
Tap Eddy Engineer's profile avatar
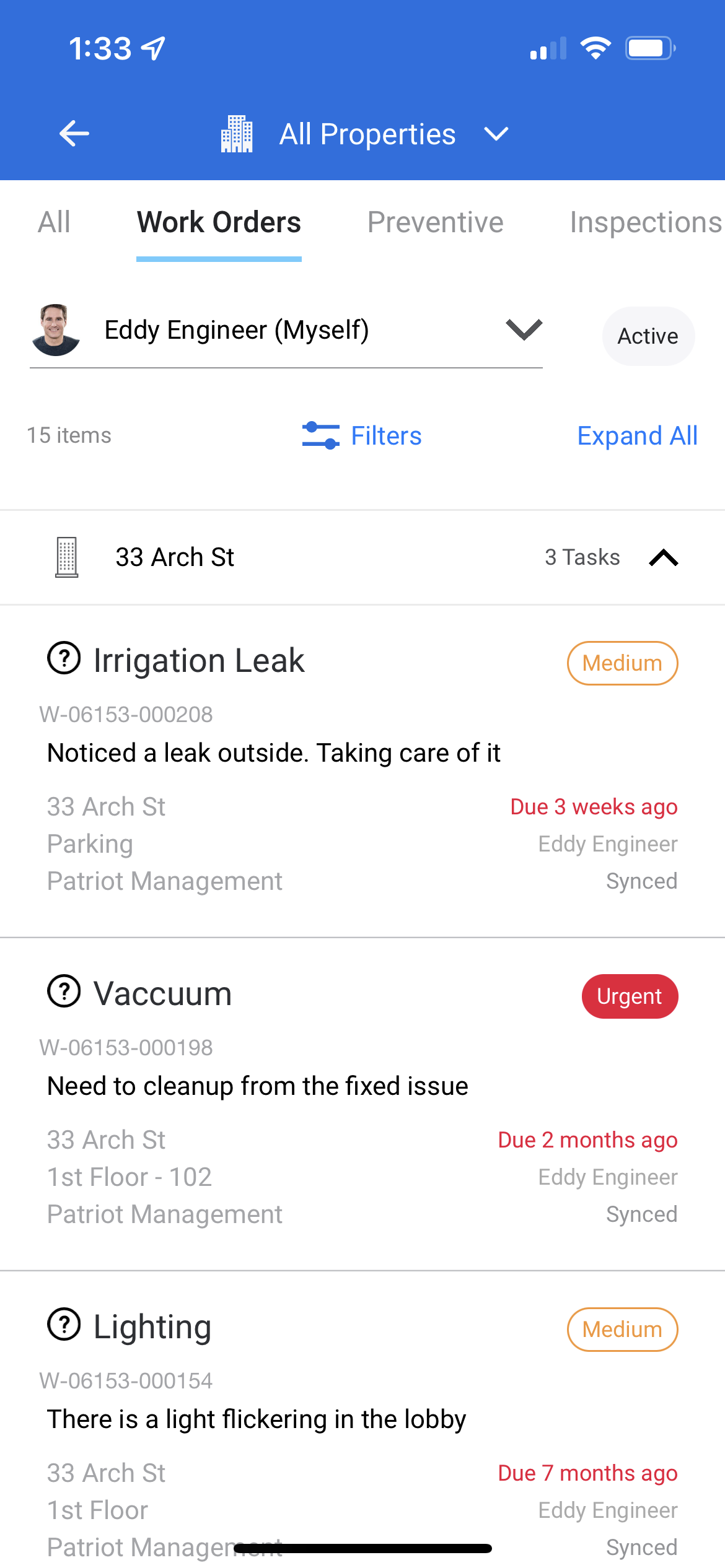tap(56, 329)
